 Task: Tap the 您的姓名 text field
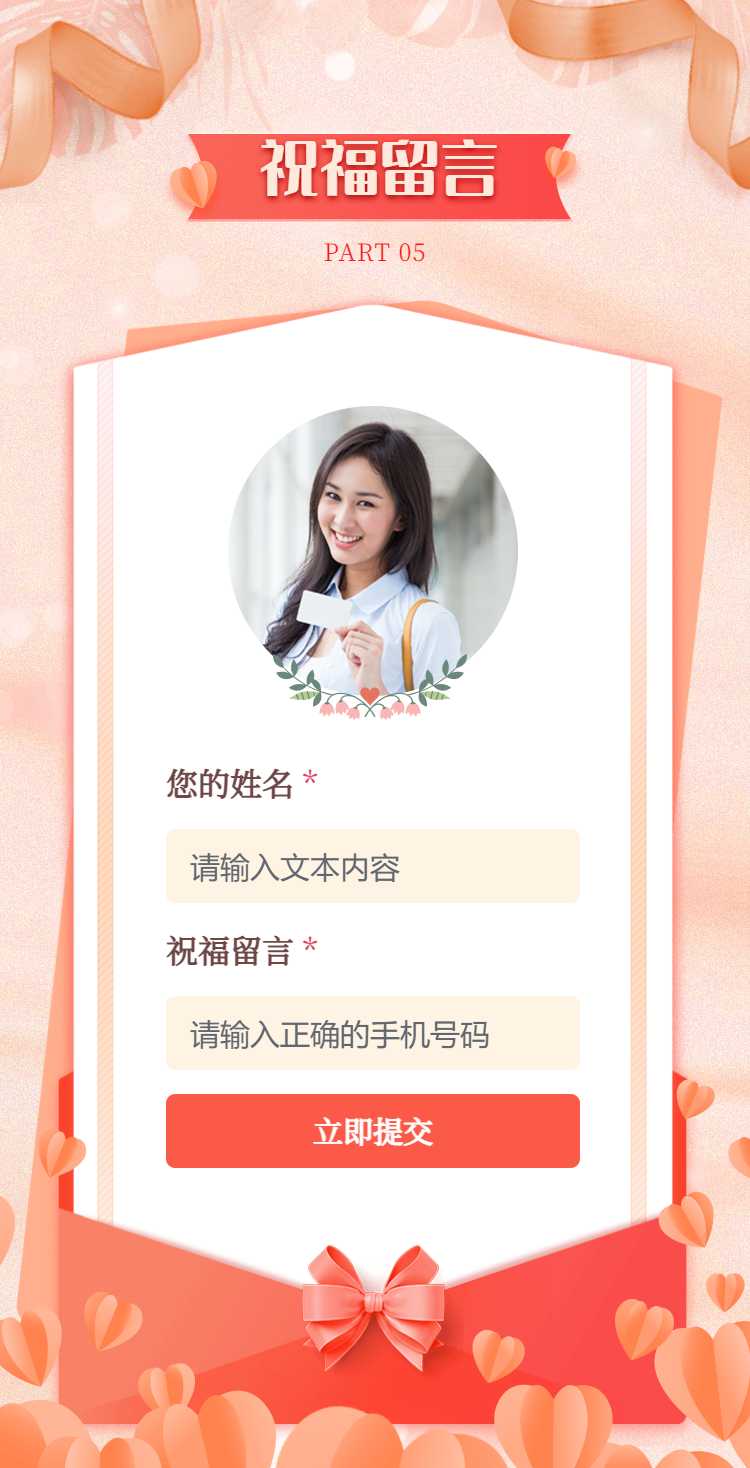pos(372,866)
